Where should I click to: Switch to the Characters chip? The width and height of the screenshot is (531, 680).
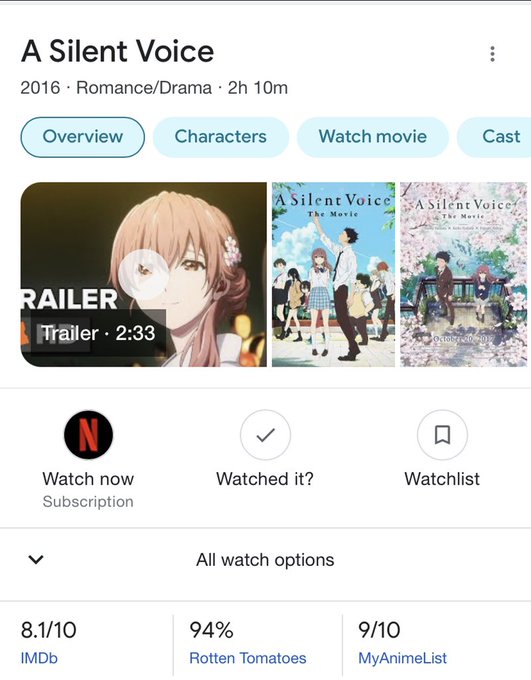coord(220,137)
